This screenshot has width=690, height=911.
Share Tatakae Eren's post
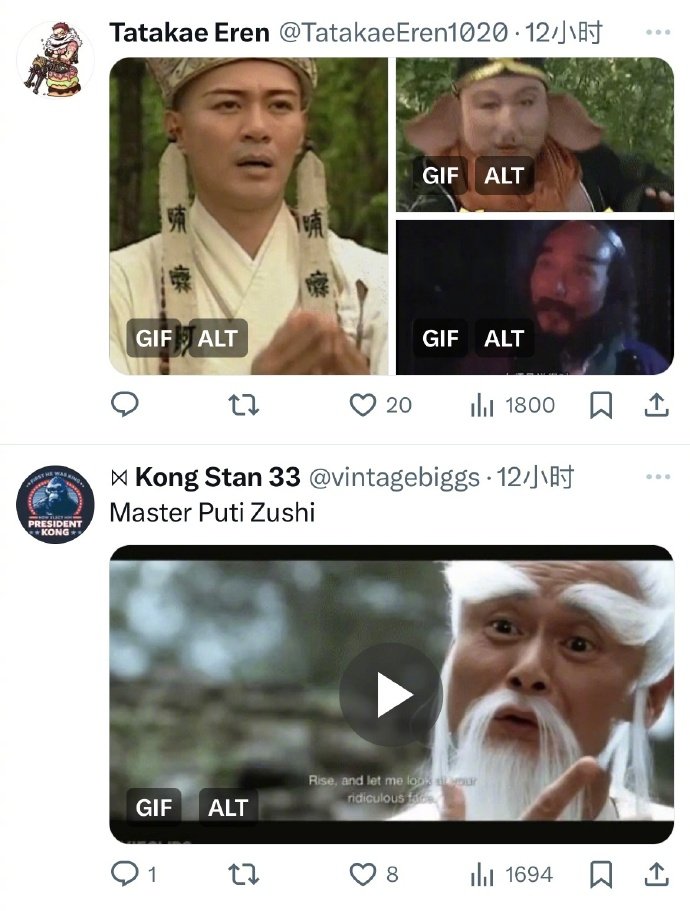[656, 404]
